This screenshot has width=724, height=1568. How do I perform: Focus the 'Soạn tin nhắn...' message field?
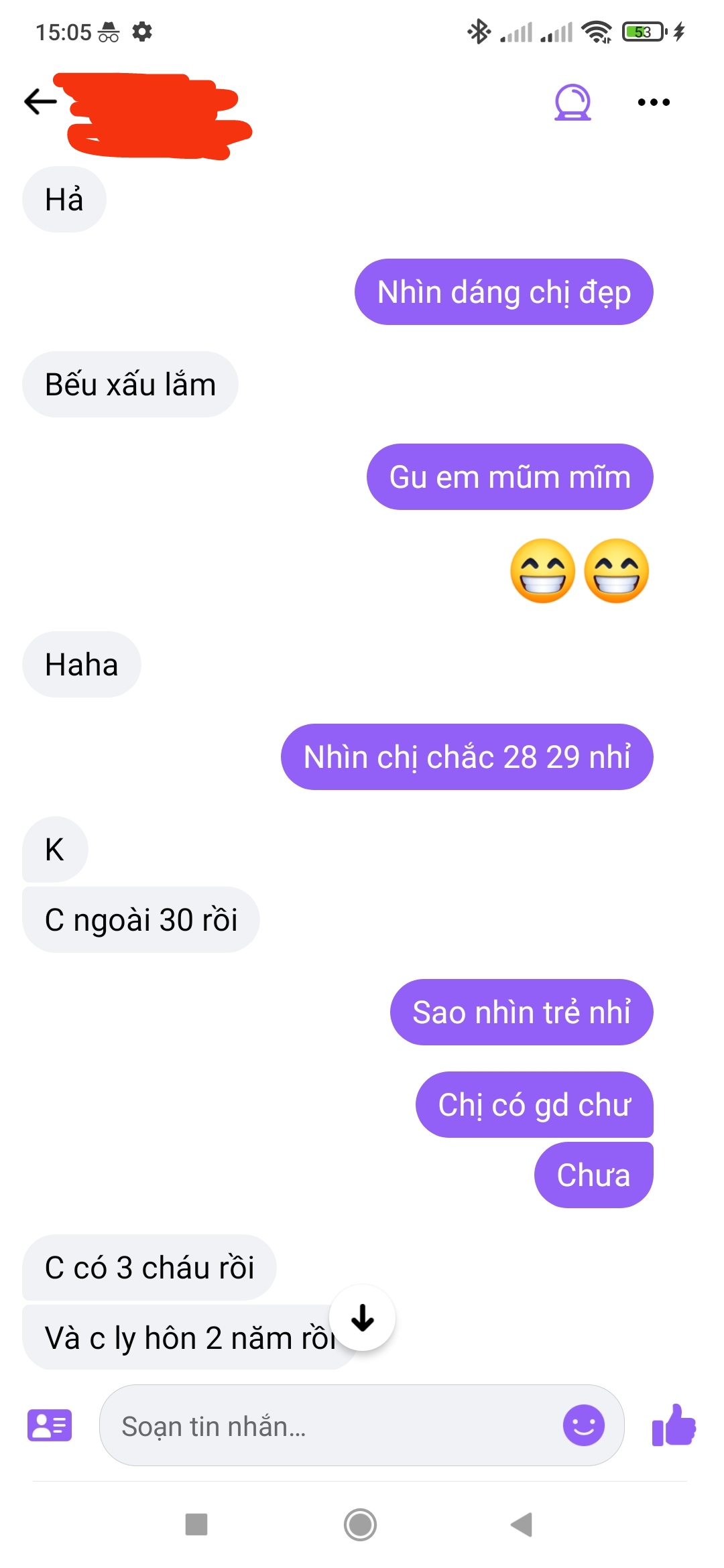328,1426
